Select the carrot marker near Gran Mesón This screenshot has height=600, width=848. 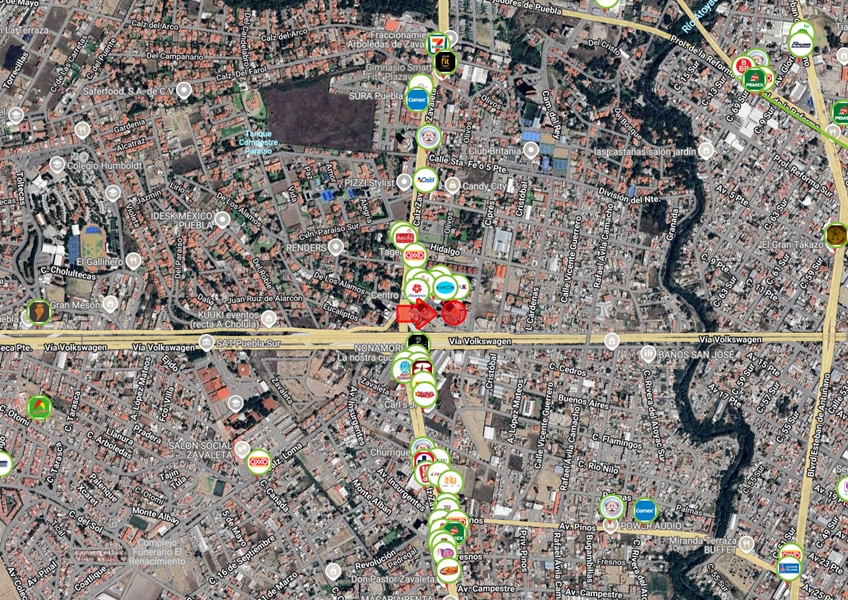[39, 311]
